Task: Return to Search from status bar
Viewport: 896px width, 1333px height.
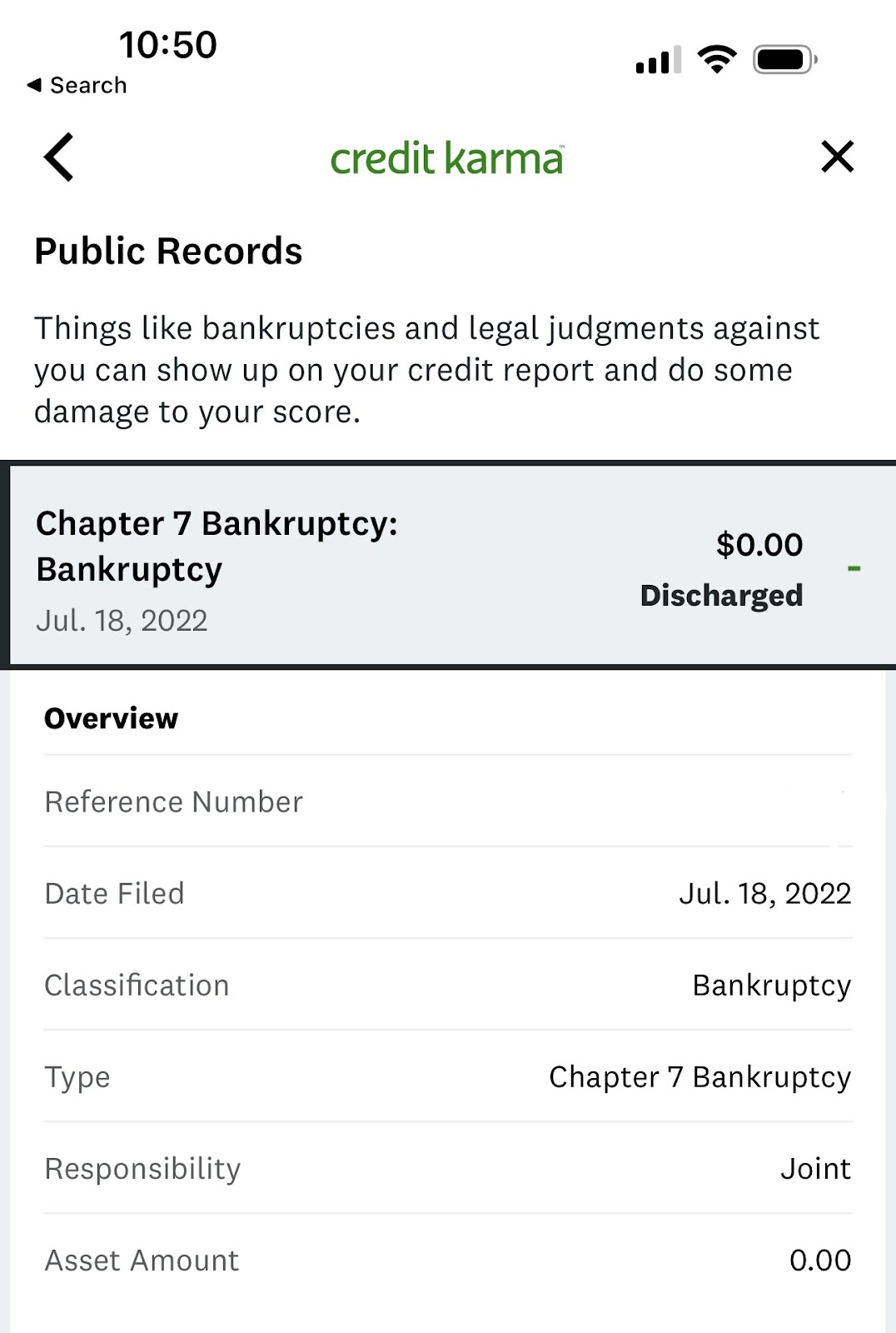Action: coord(77,85)
